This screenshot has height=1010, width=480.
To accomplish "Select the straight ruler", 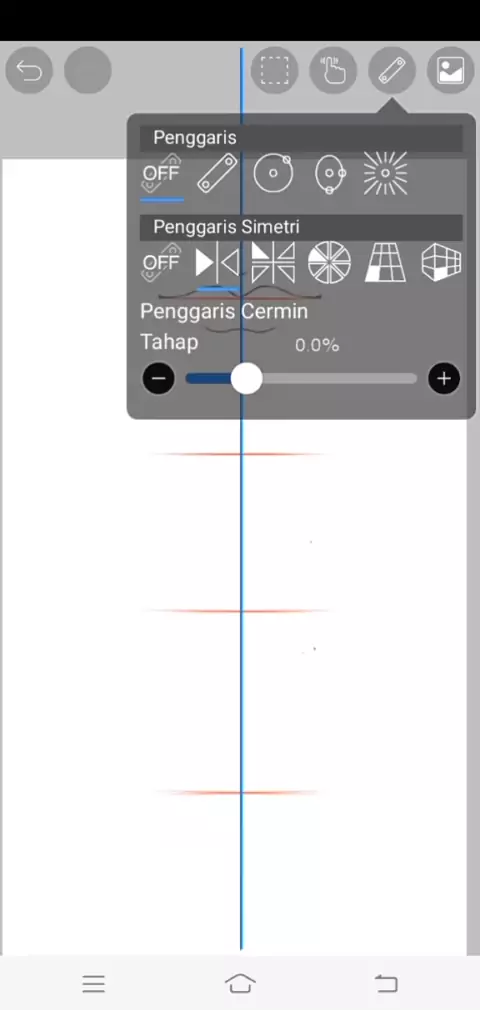I will click(x=217, y=174).
